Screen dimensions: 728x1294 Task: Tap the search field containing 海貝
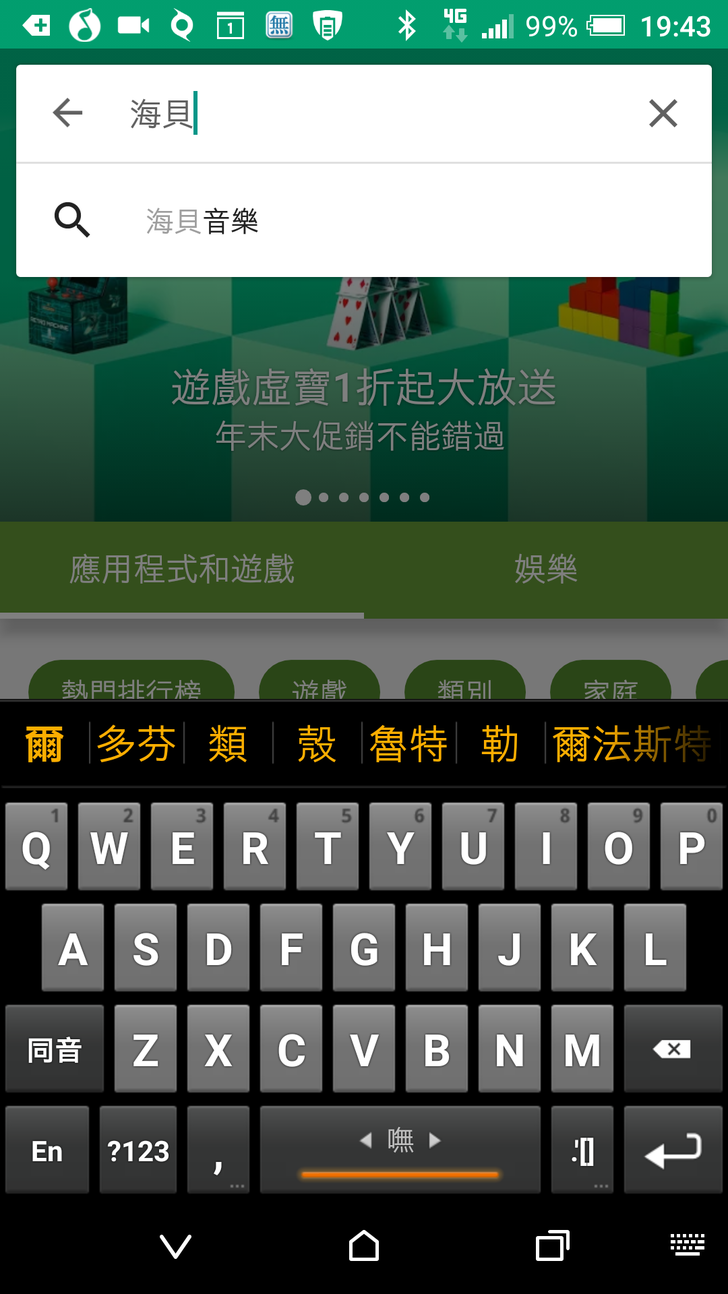click(x=380, y=114)
